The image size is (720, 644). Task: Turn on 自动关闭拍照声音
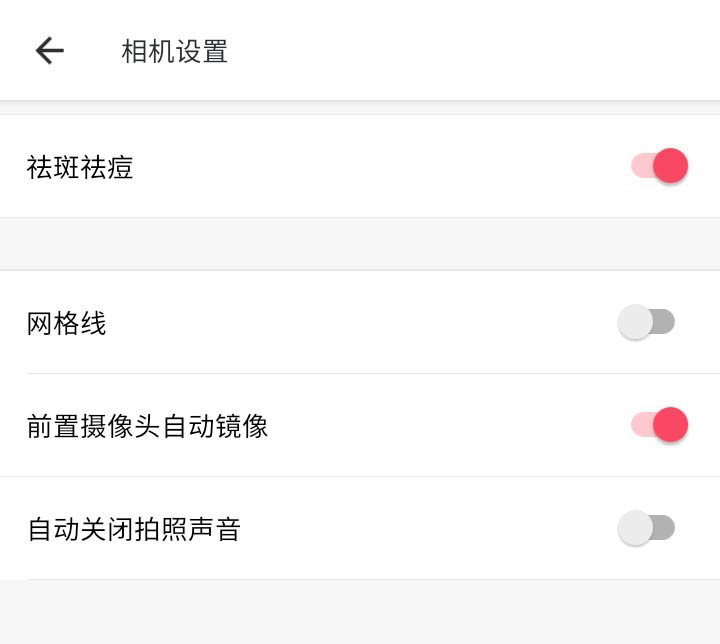pos(647,527)
